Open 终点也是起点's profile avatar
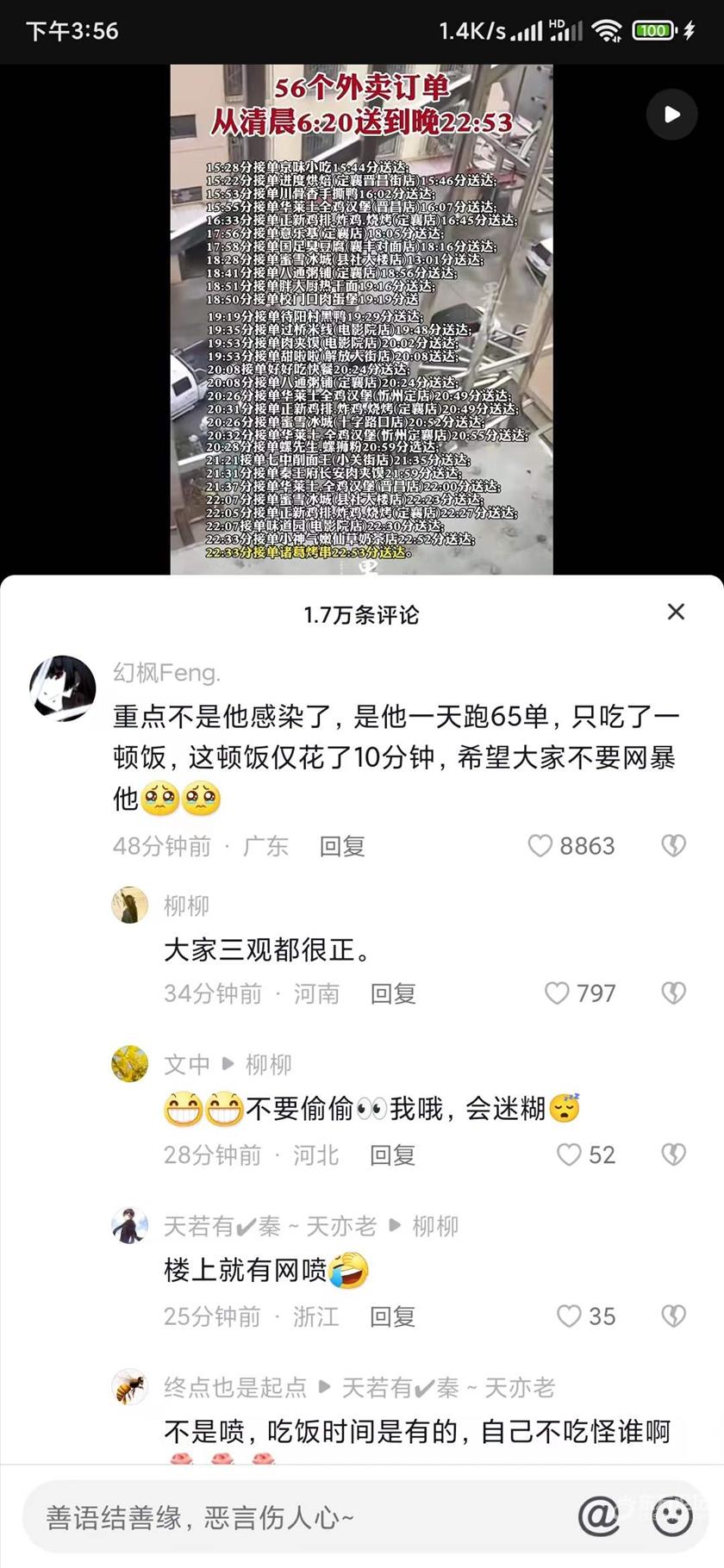Viewport: 724px width, 1568px height. [129, 1387]
